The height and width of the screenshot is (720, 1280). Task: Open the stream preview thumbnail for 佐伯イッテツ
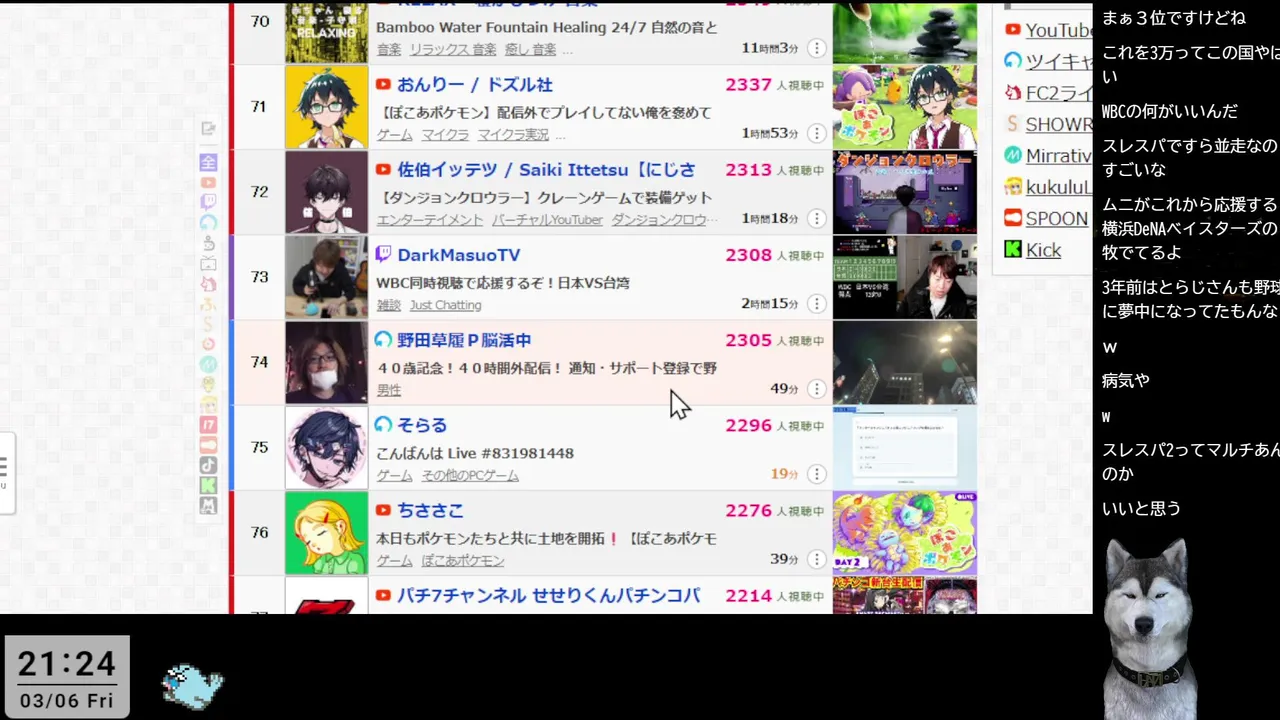click(x=904, y=192)
